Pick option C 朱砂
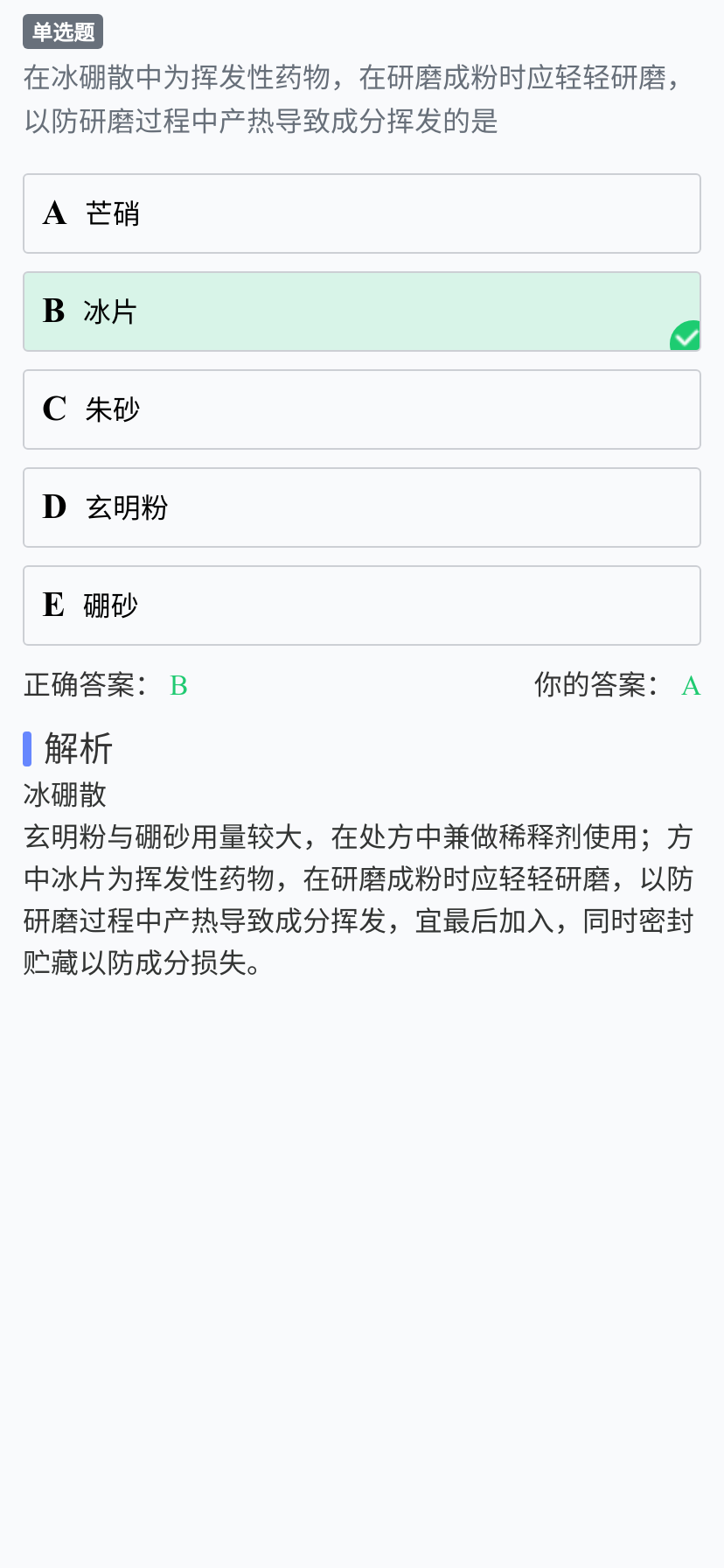This screenshot has height=1568, width=724. coord(361,409)
